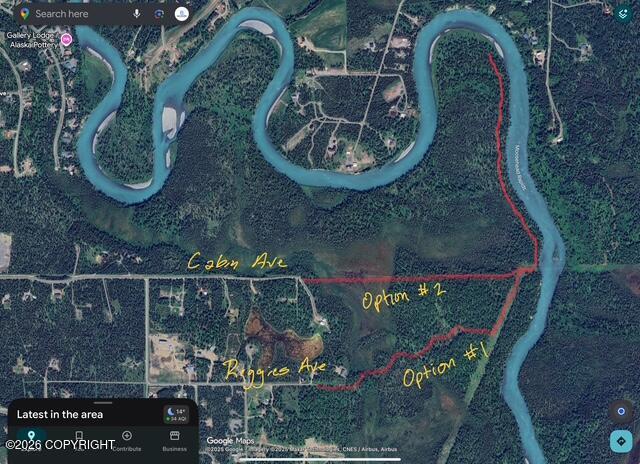
Task: Open the map layers selector
Action: coord(624,13)
